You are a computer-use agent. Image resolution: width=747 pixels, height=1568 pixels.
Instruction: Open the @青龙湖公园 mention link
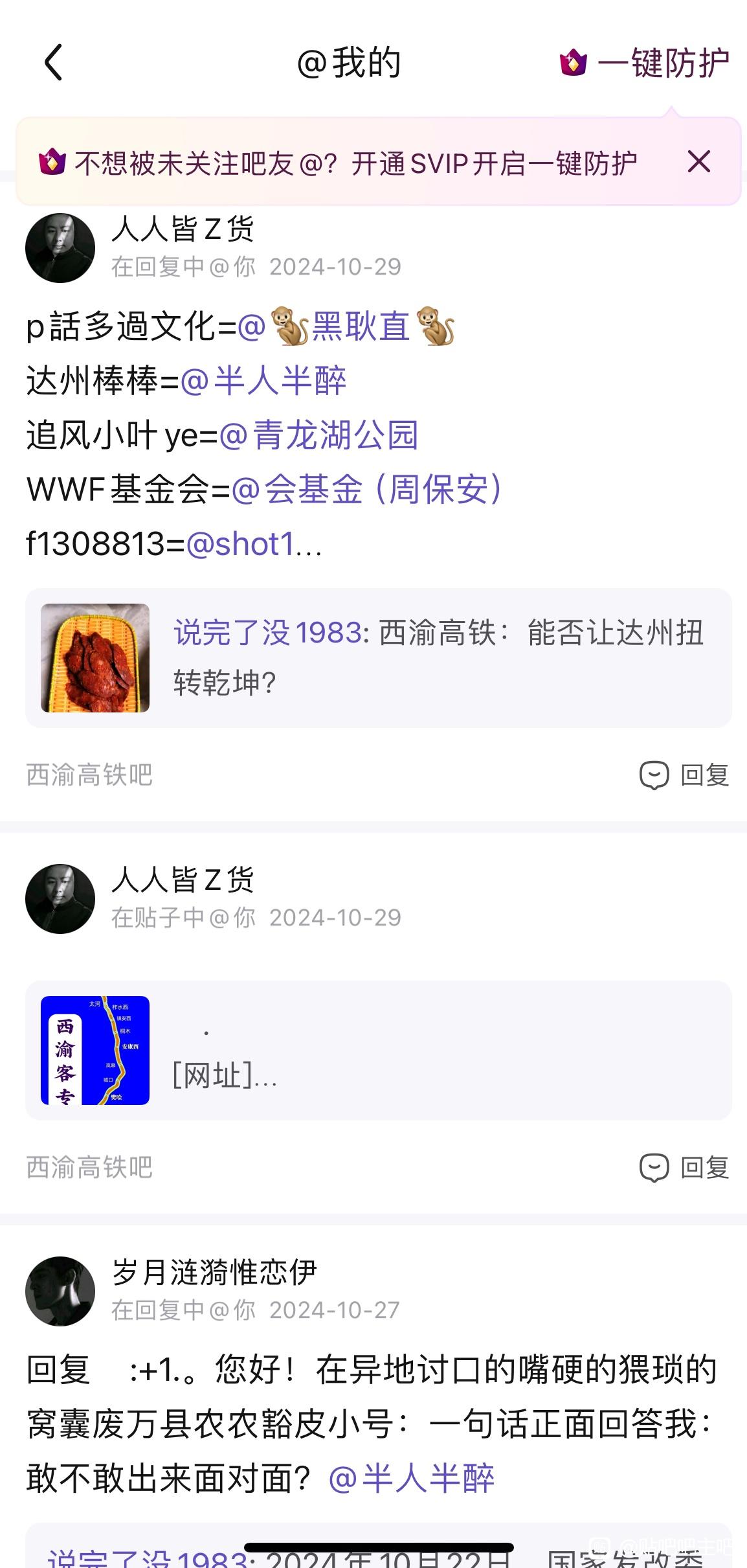tap(319, 435)
